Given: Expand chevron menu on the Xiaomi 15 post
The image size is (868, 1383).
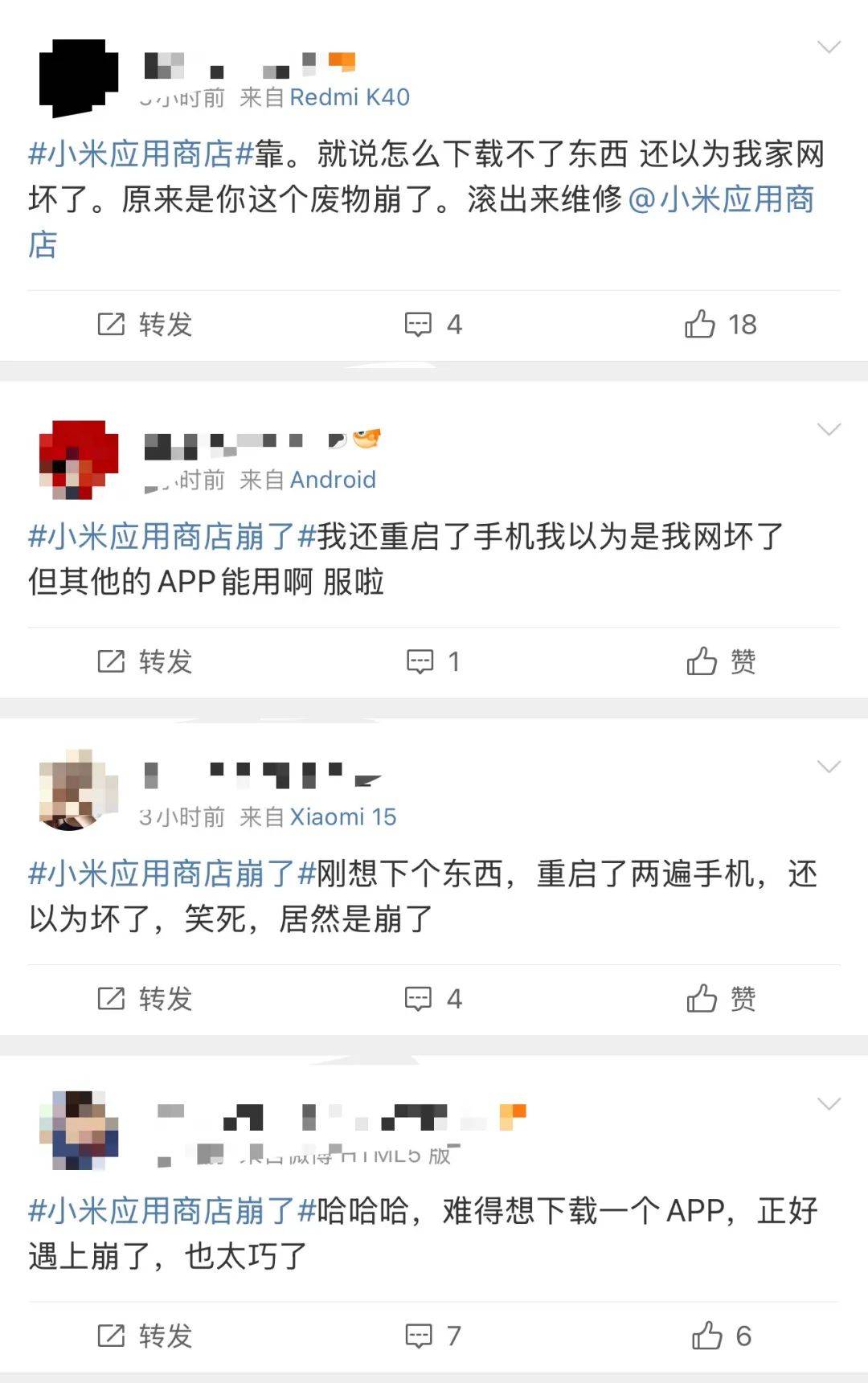Looking at the screenshot, I should [828, 766].
